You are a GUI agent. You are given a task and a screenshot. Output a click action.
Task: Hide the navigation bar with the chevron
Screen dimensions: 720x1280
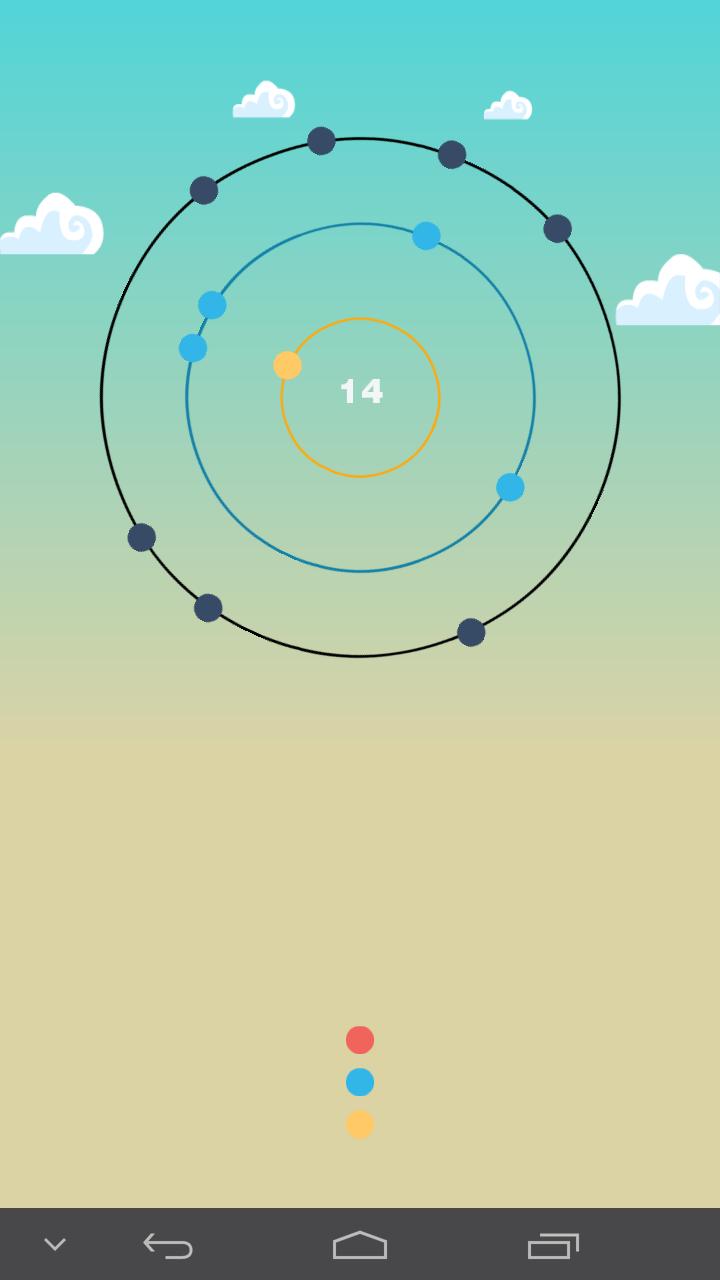pos(55,1245)
